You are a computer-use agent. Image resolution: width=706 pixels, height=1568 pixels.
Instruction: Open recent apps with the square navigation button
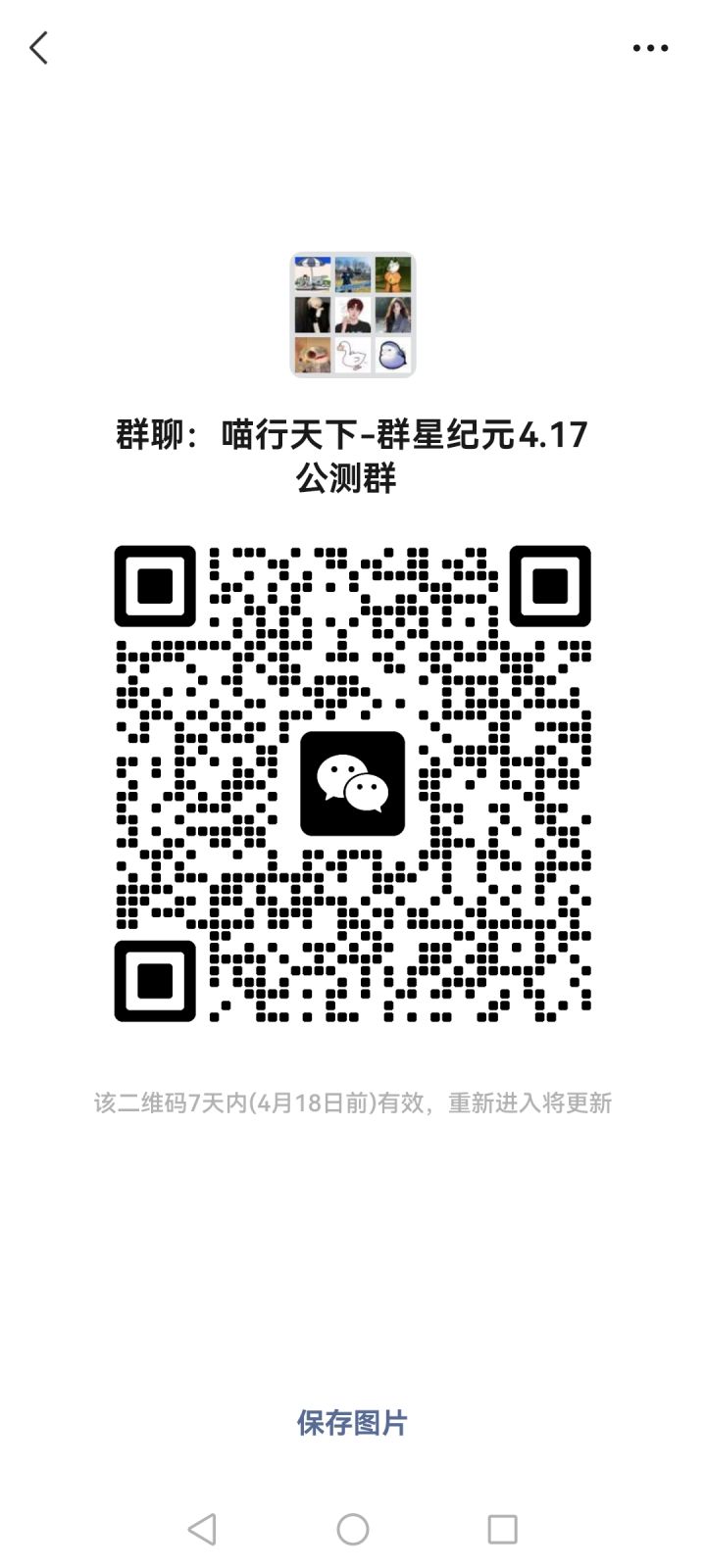(x=502, y=1528)
